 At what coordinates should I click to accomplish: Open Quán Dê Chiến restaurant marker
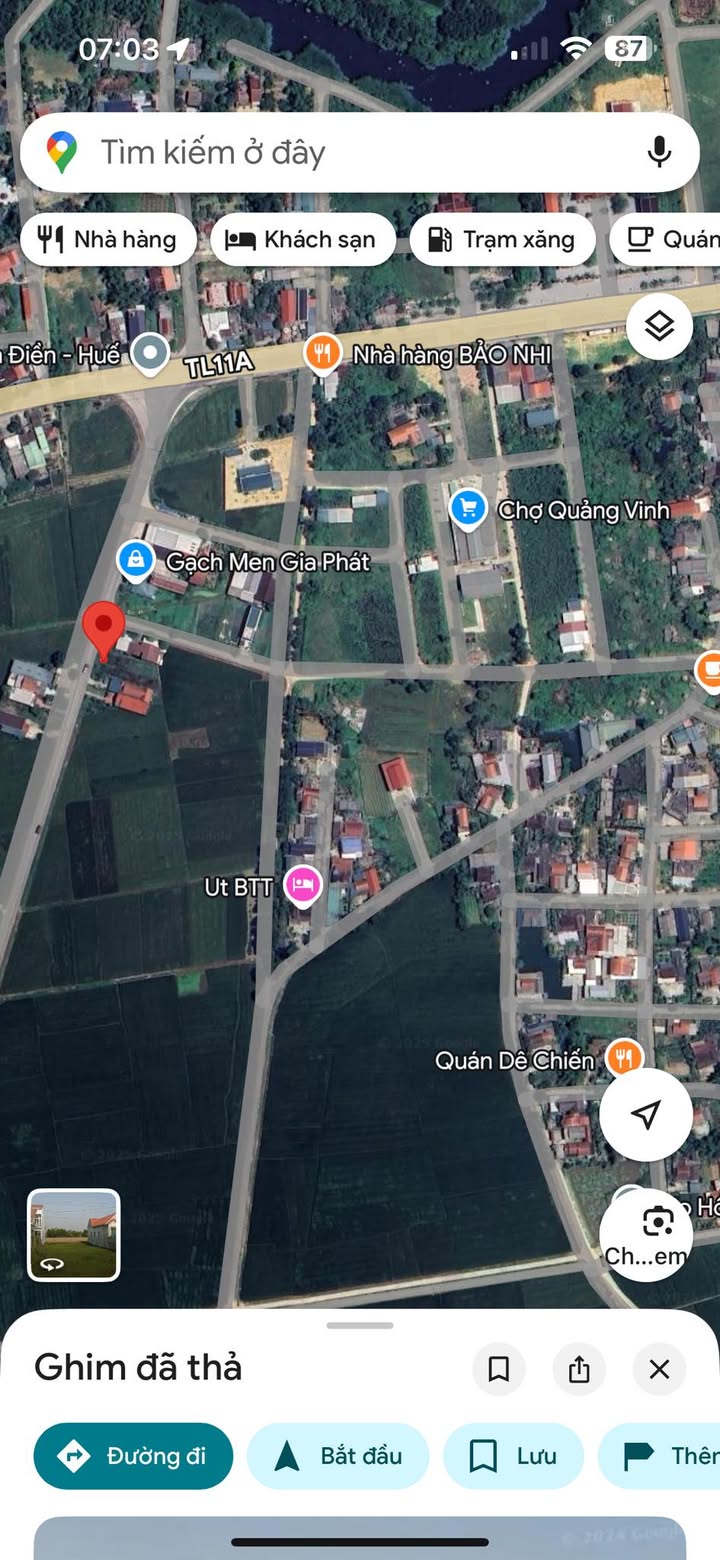(x=624, y=1058)
